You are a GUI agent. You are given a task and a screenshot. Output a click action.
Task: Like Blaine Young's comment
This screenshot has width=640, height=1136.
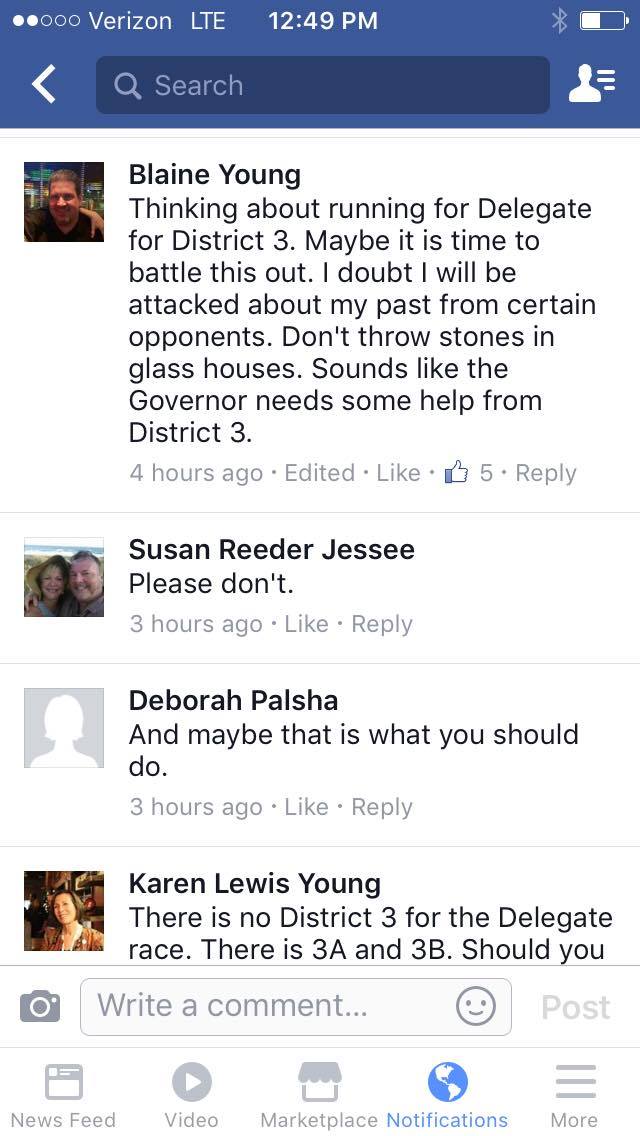[398, 473]
